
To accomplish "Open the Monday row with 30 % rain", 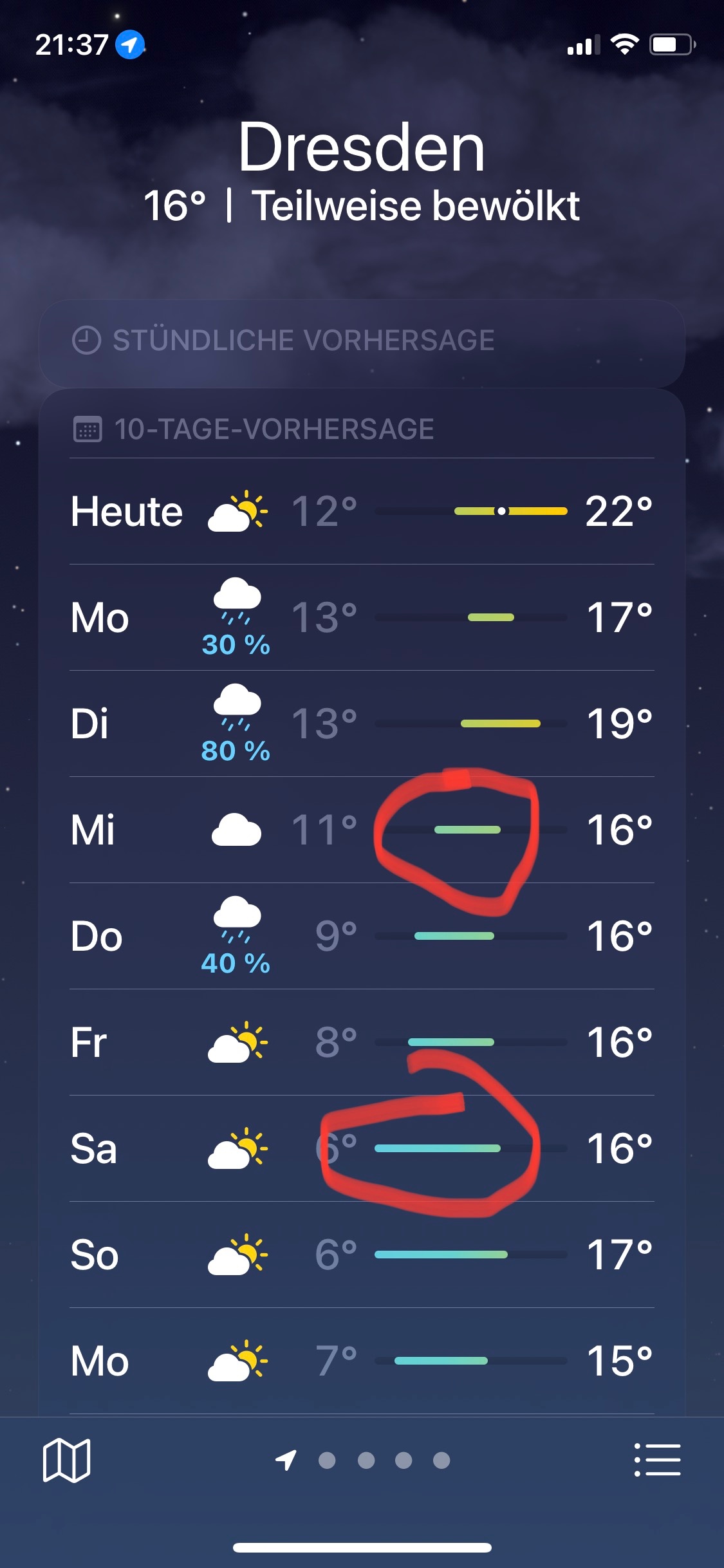I will (362, 618).
